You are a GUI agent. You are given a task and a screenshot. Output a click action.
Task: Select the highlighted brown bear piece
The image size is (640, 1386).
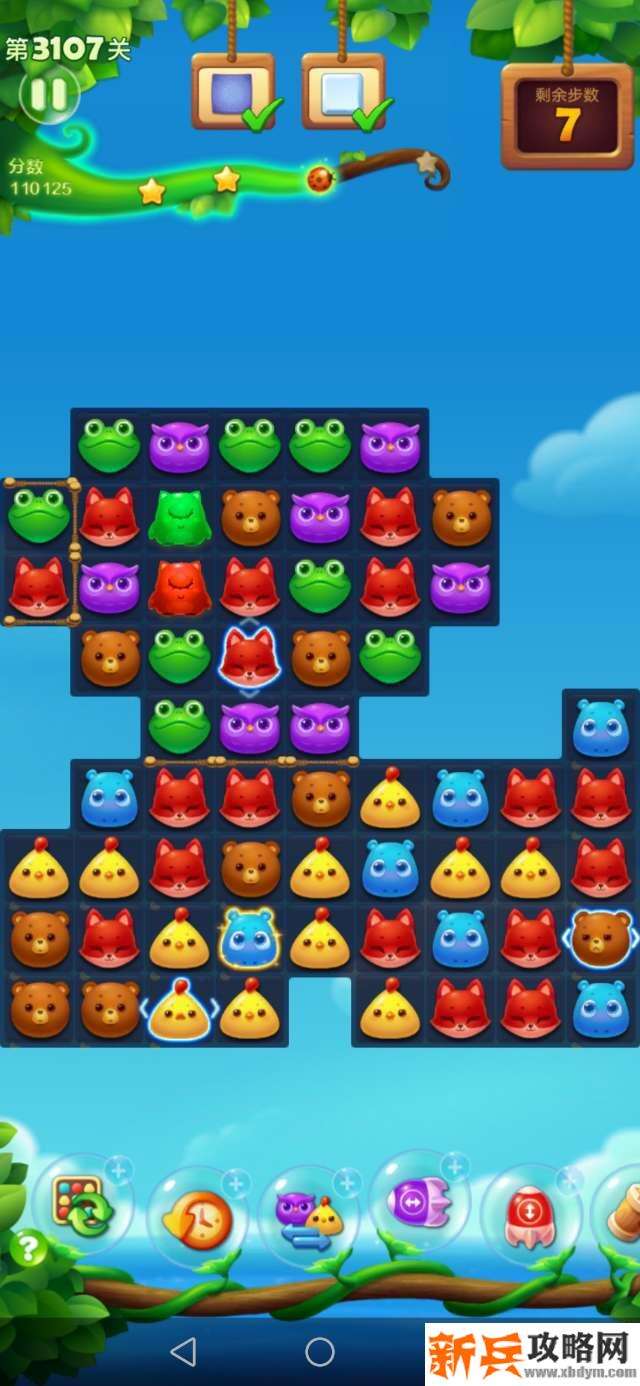tap(600, 938)
